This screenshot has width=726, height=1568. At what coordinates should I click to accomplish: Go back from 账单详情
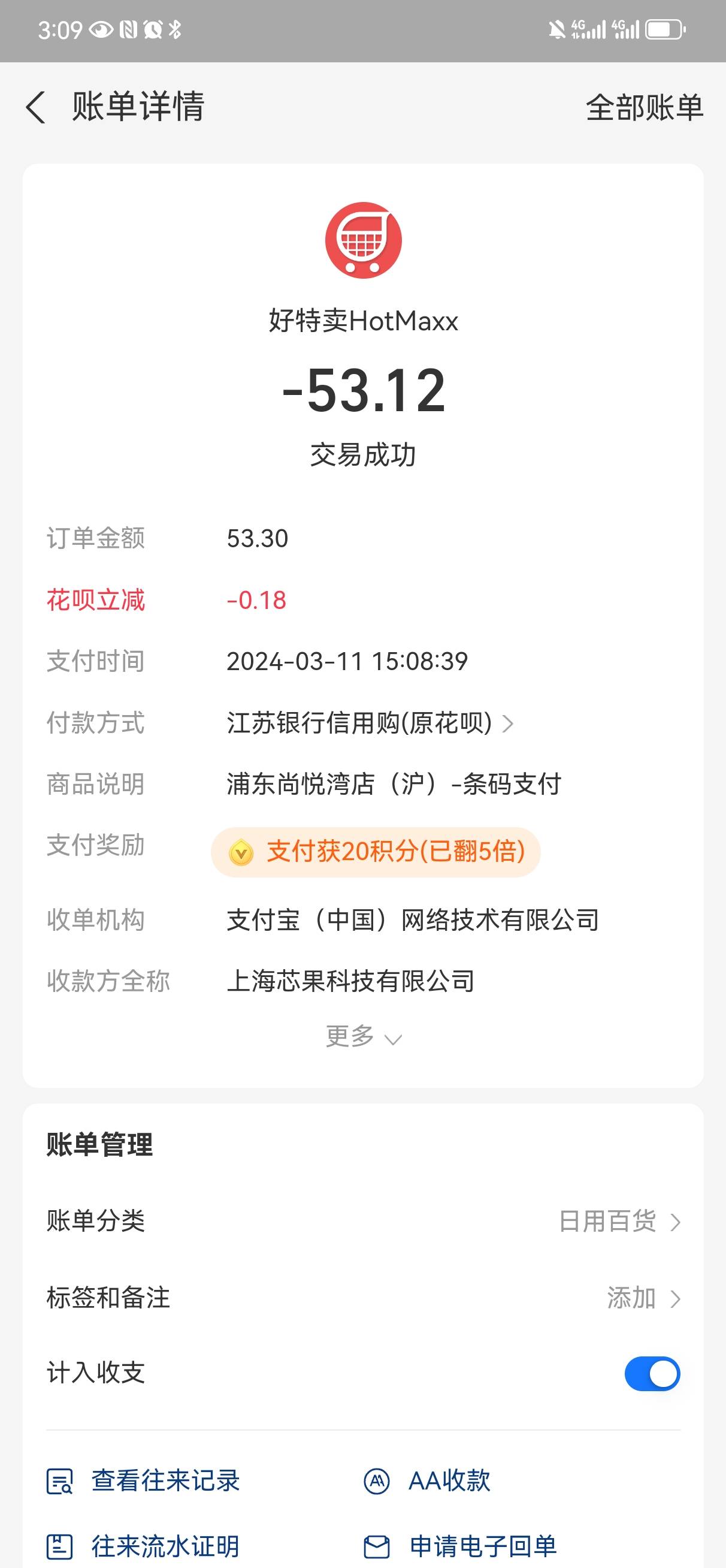pos(35,108)
